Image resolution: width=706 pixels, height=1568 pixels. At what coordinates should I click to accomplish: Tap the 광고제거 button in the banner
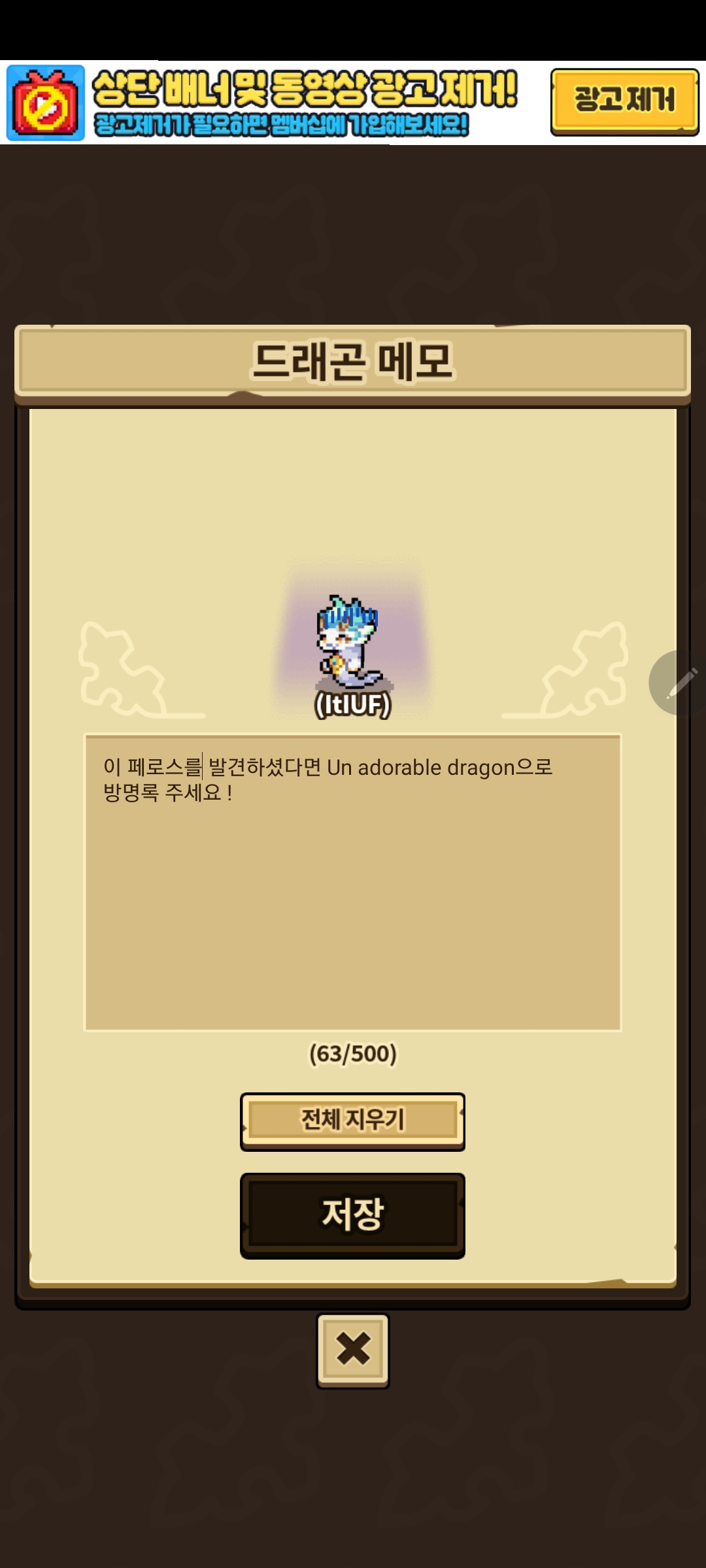coord(624,101)
